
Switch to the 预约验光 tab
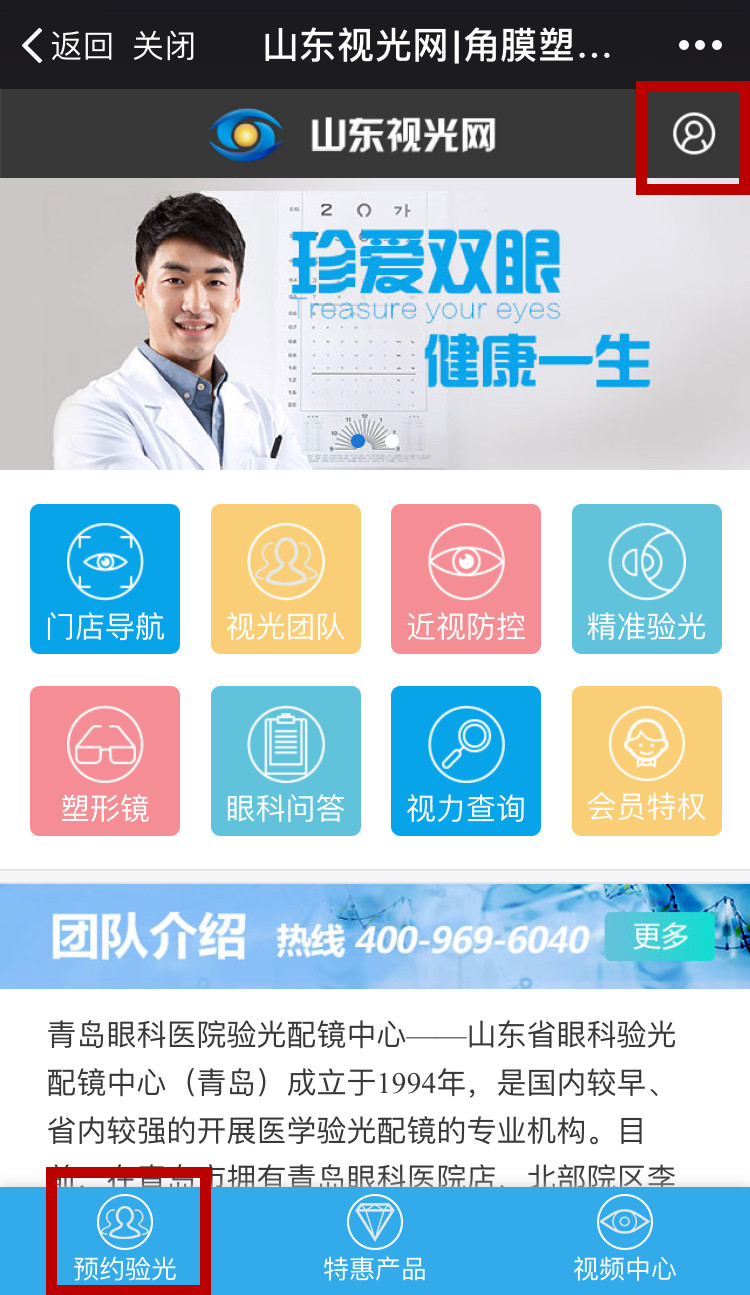(x=125, y=1241)
